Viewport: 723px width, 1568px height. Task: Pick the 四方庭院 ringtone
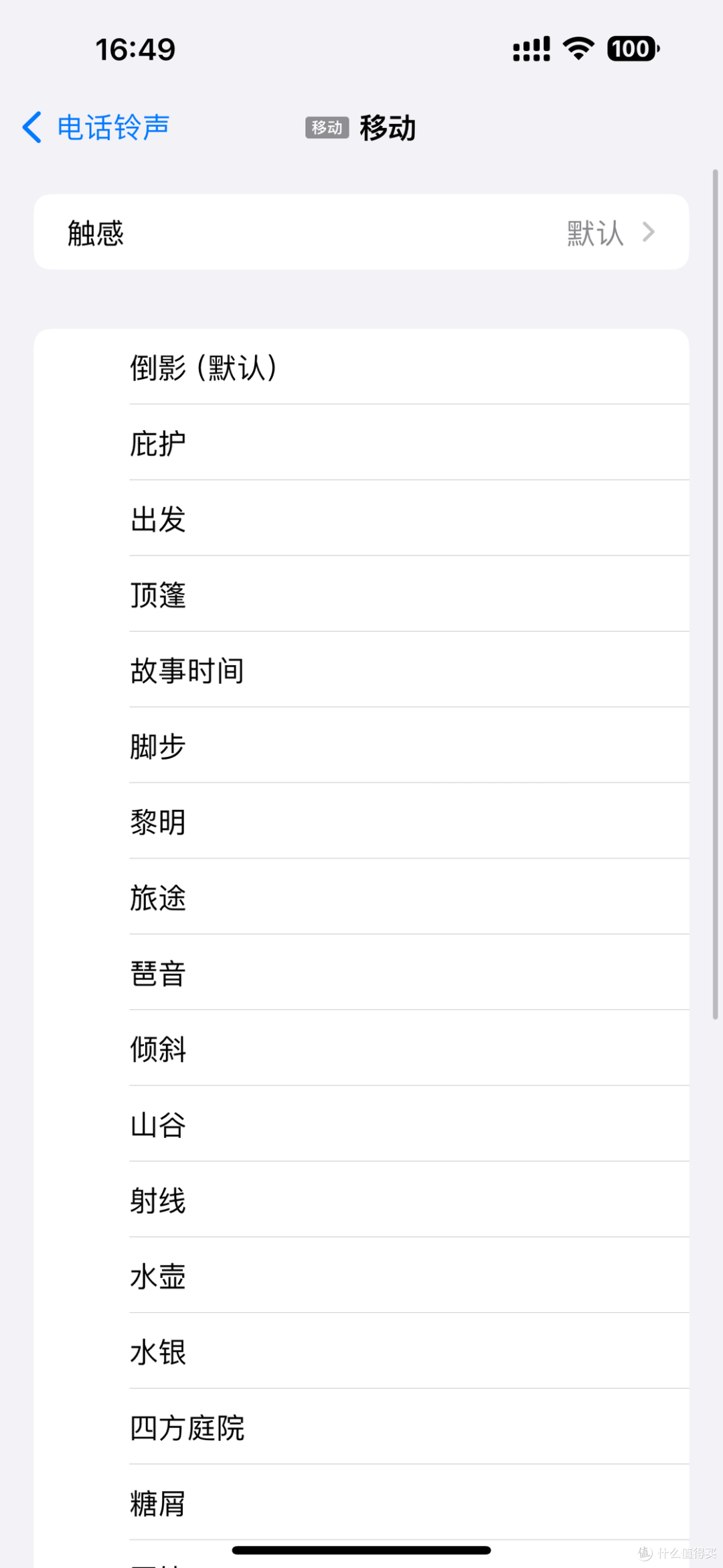tap(187, 1427)
